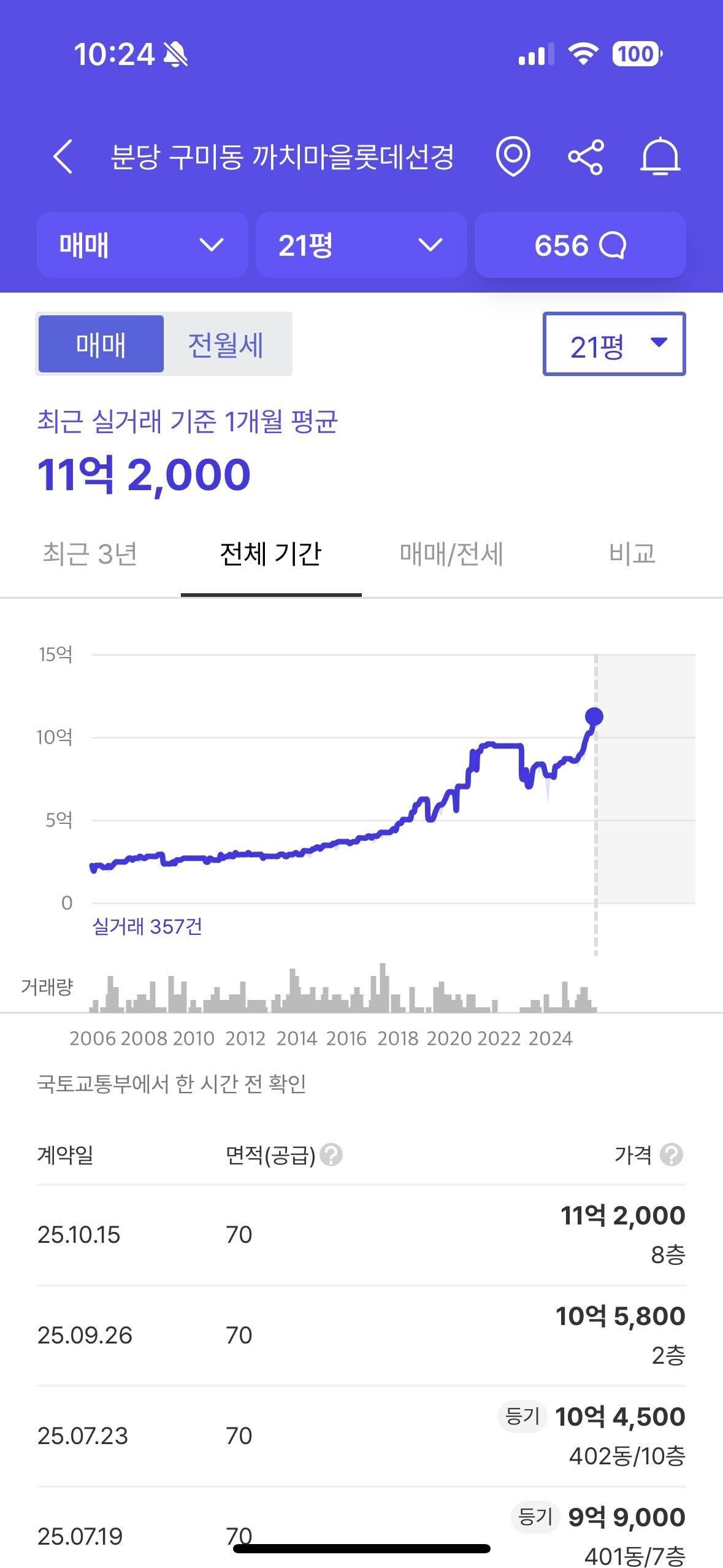The width and height of the screenshot is (723, 1568).
Task: Expand the 21평 size dropdown in header
Action: point(361,245)
